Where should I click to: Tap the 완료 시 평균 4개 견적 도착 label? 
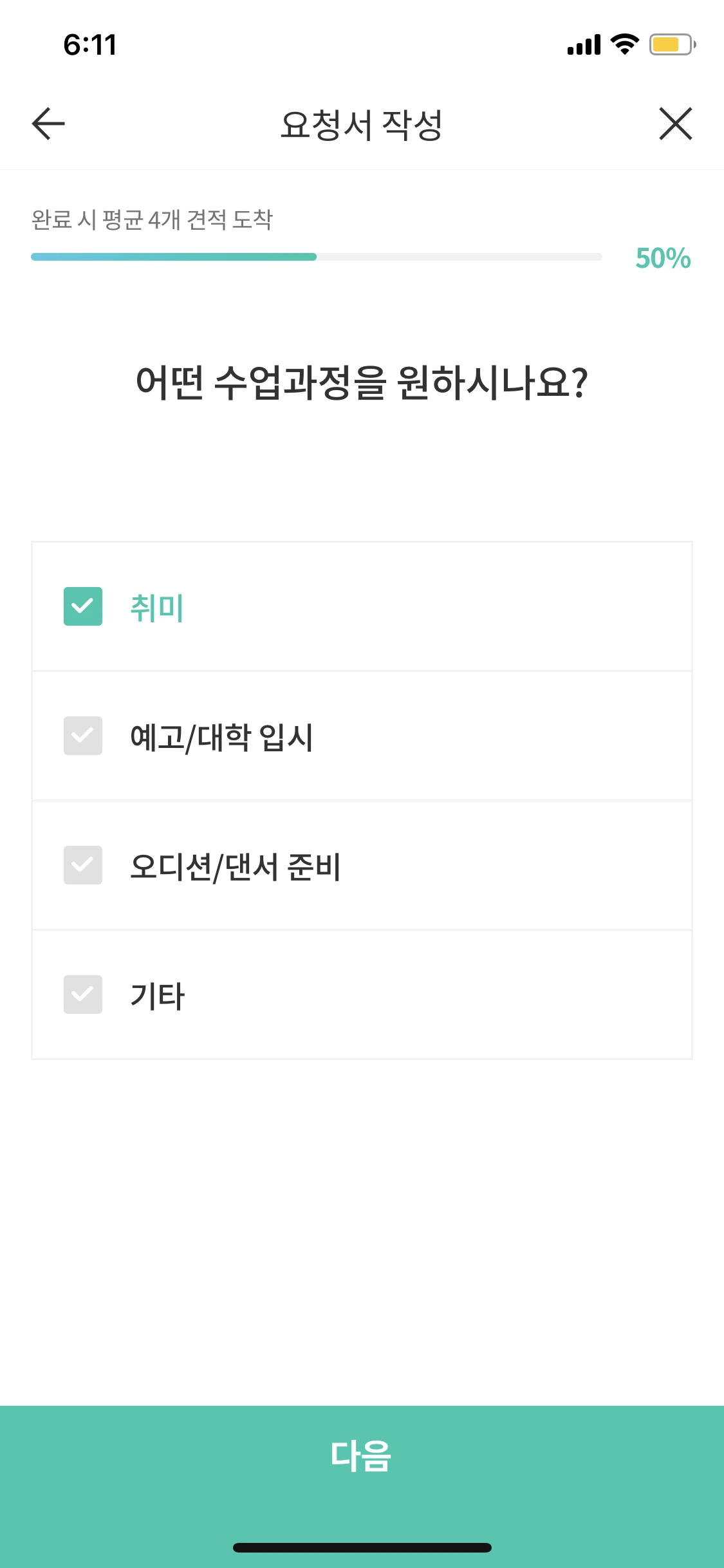(x=153, y=219)
